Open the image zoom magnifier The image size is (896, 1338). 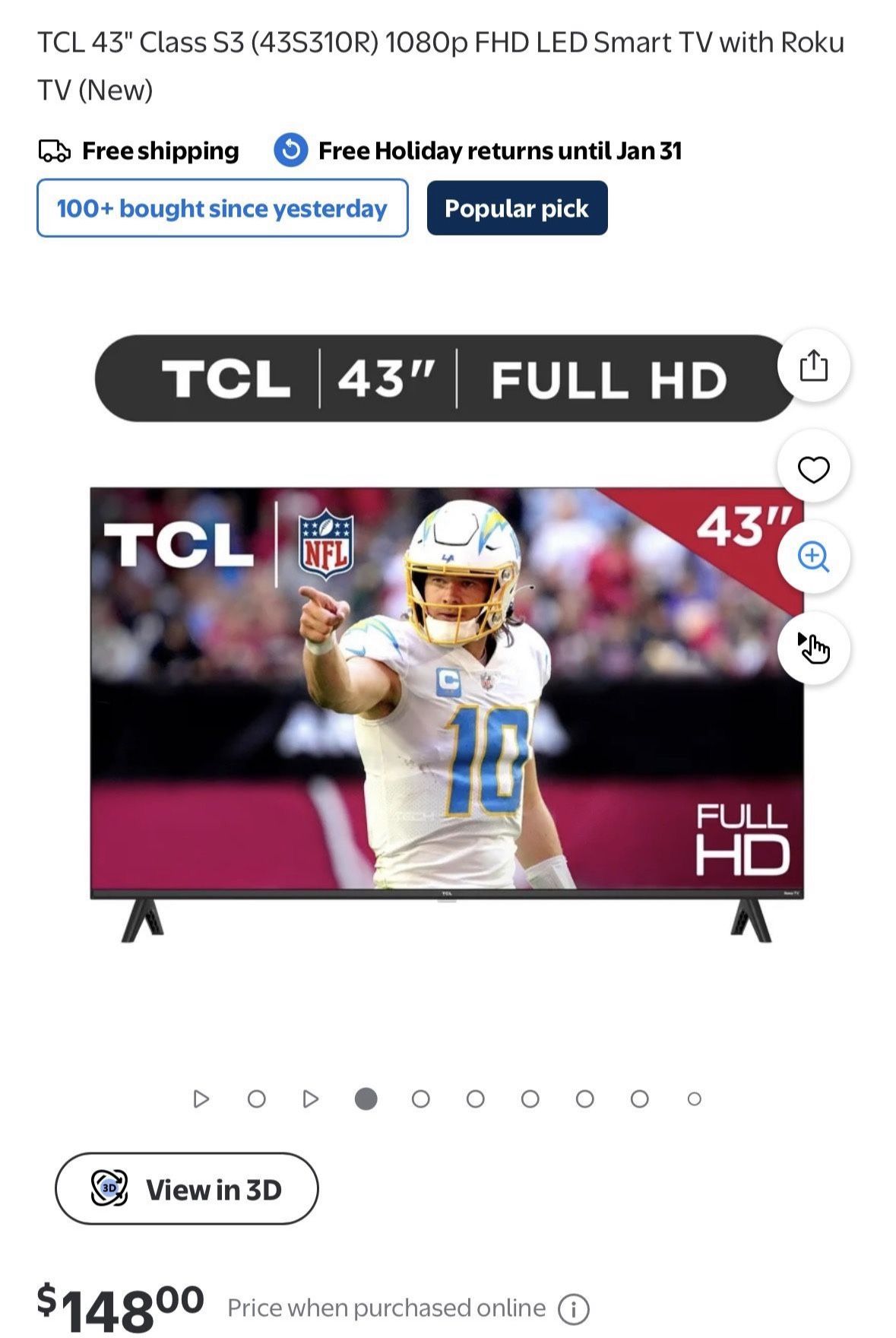[x=812, y=556]
